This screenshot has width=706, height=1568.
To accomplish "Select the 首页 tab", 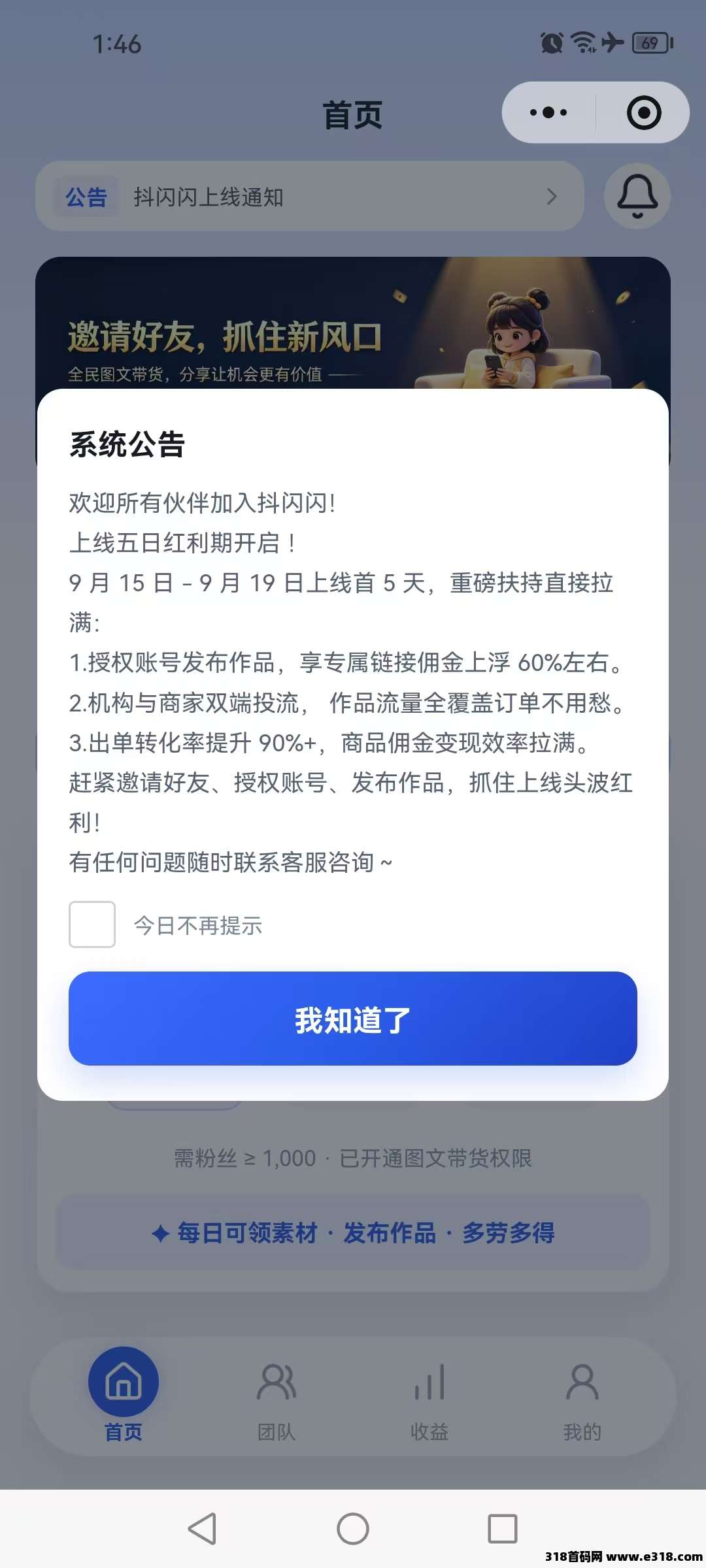I will [124, 1396].
